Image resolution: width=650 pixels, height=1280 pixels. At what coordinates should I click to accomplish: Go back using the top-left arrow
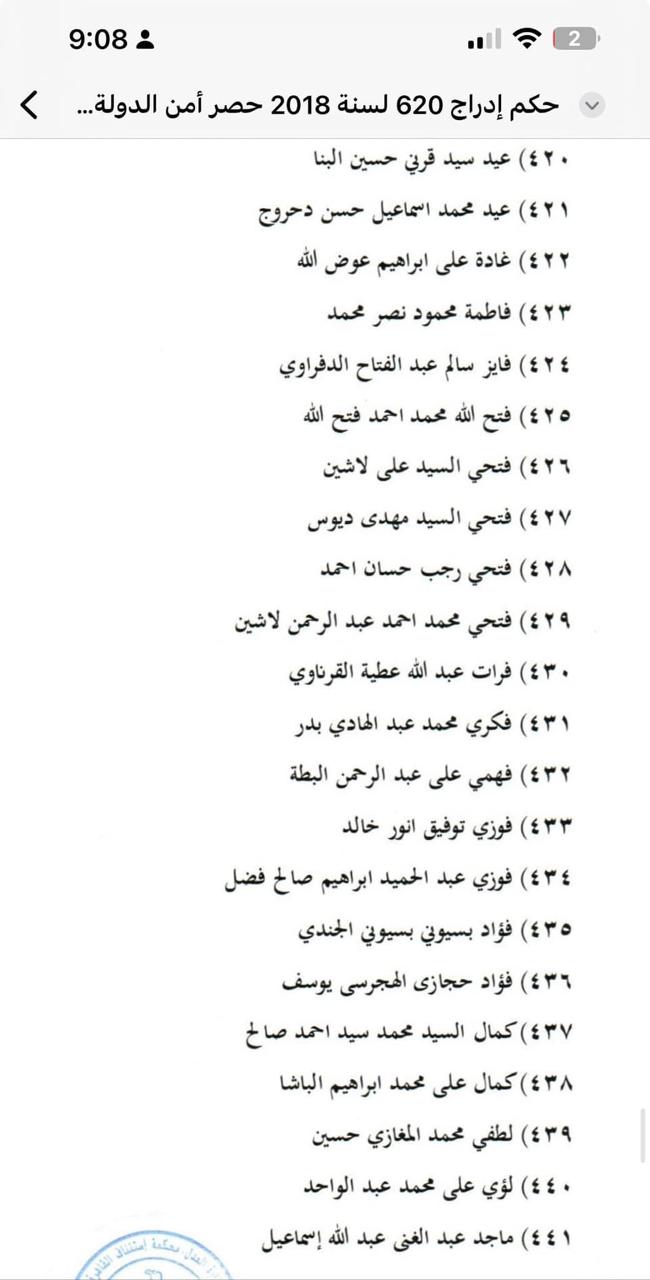pos(30,104)
